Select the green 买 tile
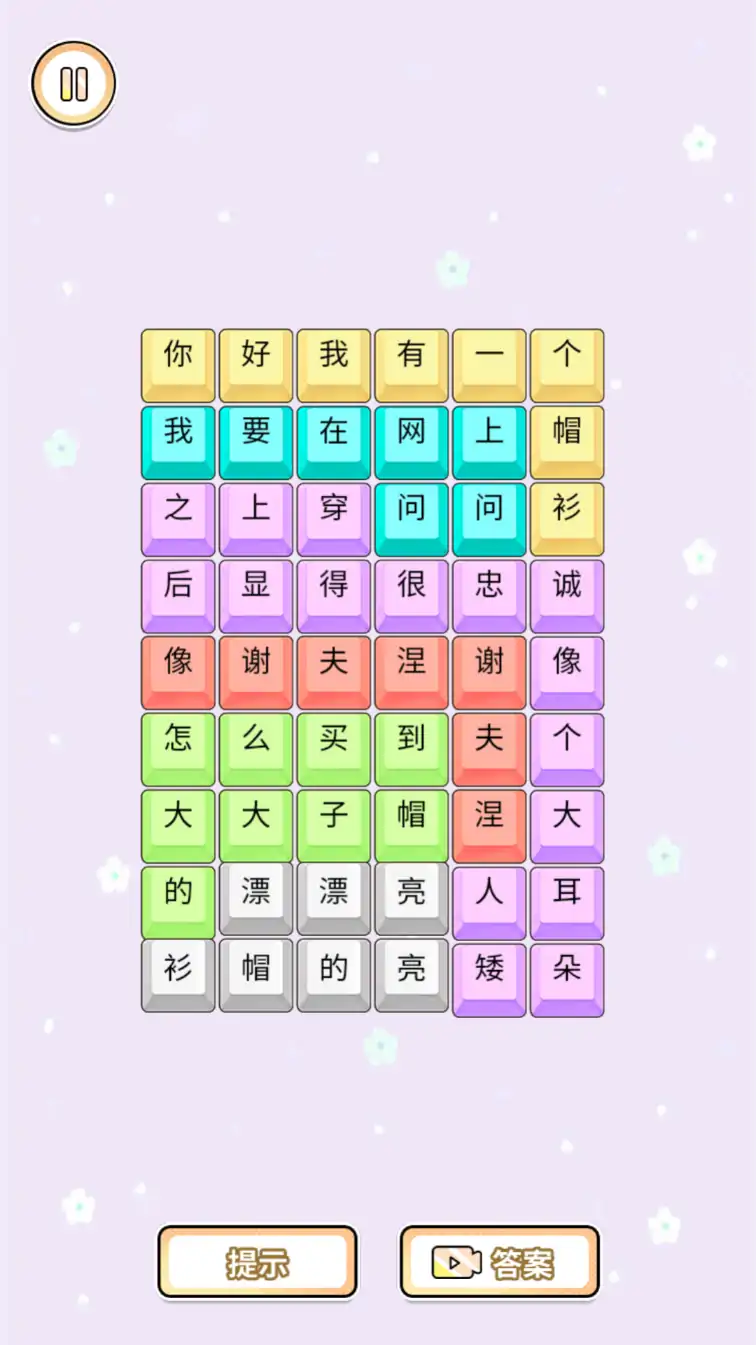The width and height of the screenshot is (756, 1345). tap(334, 750)
